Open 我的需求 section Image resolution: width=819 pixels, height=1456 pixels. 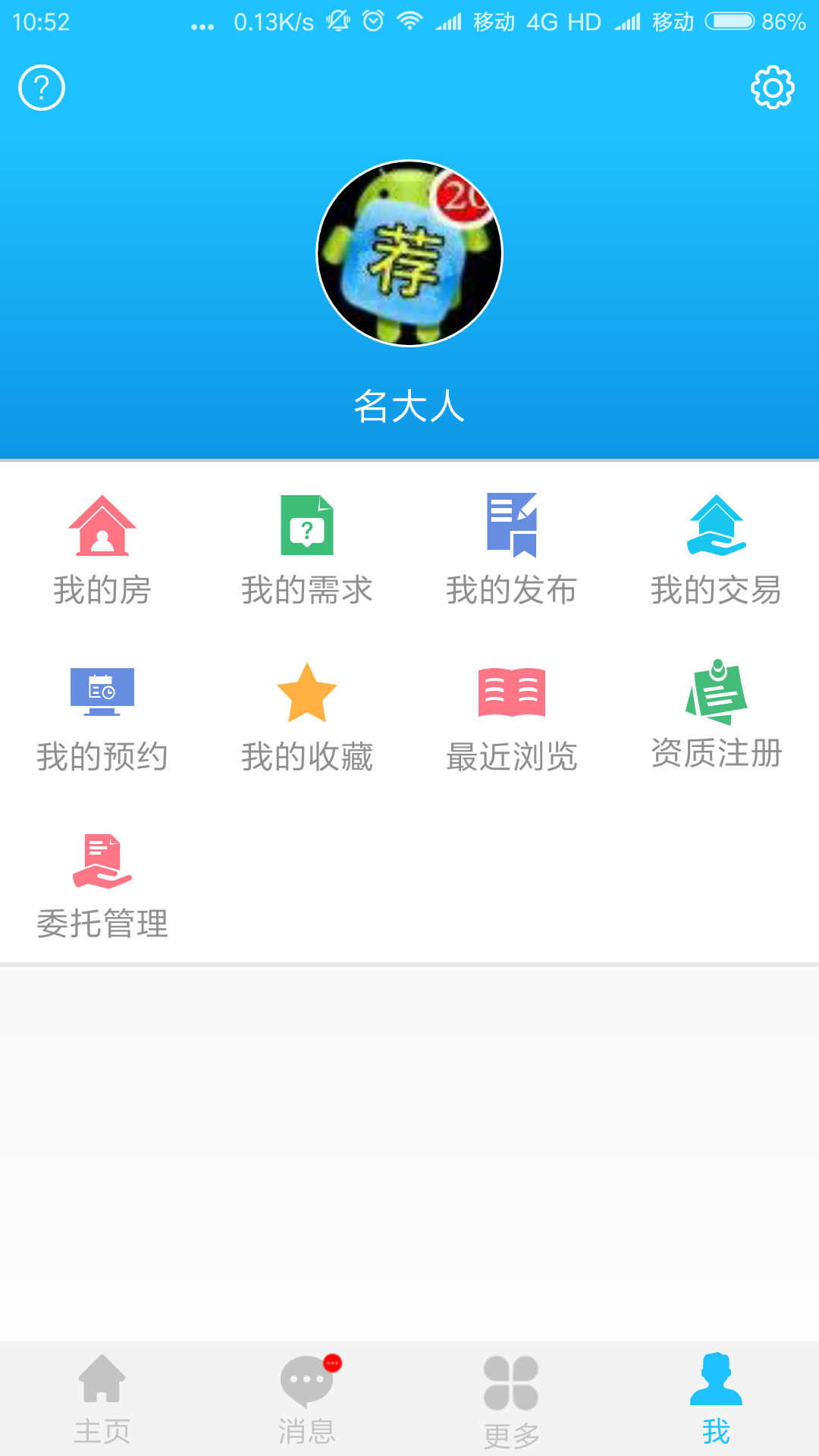[307, 550]
